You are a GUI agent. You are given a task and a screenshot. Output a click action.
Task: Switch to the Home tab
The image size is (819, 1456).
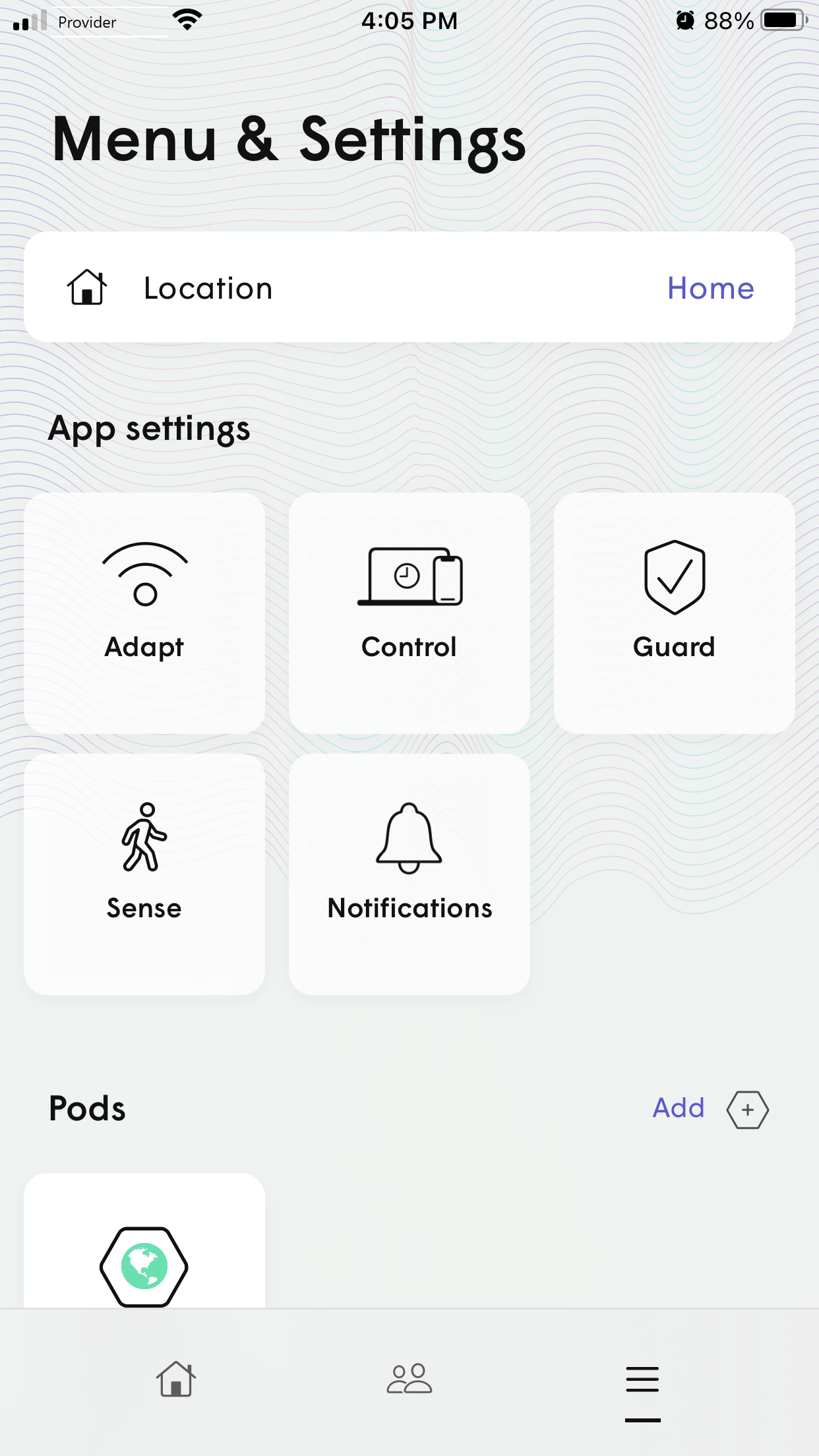point(176,1379)
